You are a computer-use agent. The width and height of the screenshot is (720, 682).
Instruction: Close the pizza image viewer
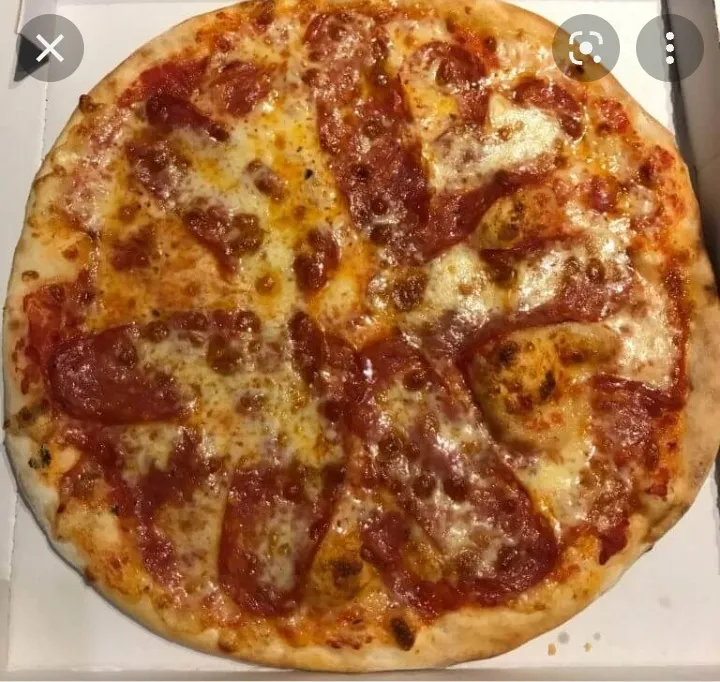[x=49, y=48]
